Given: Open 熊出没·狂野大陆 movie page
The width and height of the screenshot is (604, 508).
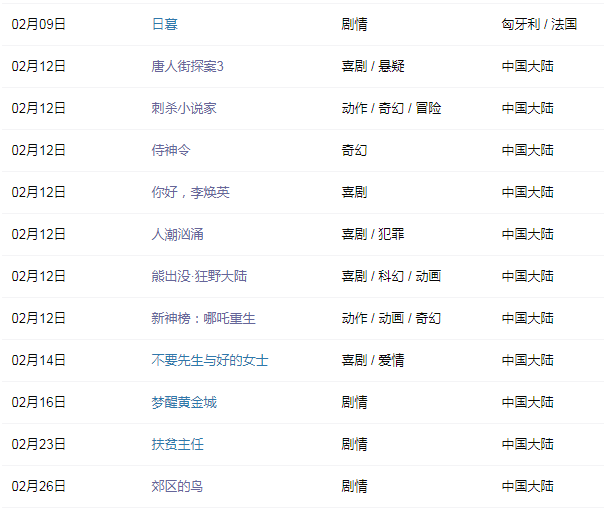Looking at the screenshot, I should (197, 276).
